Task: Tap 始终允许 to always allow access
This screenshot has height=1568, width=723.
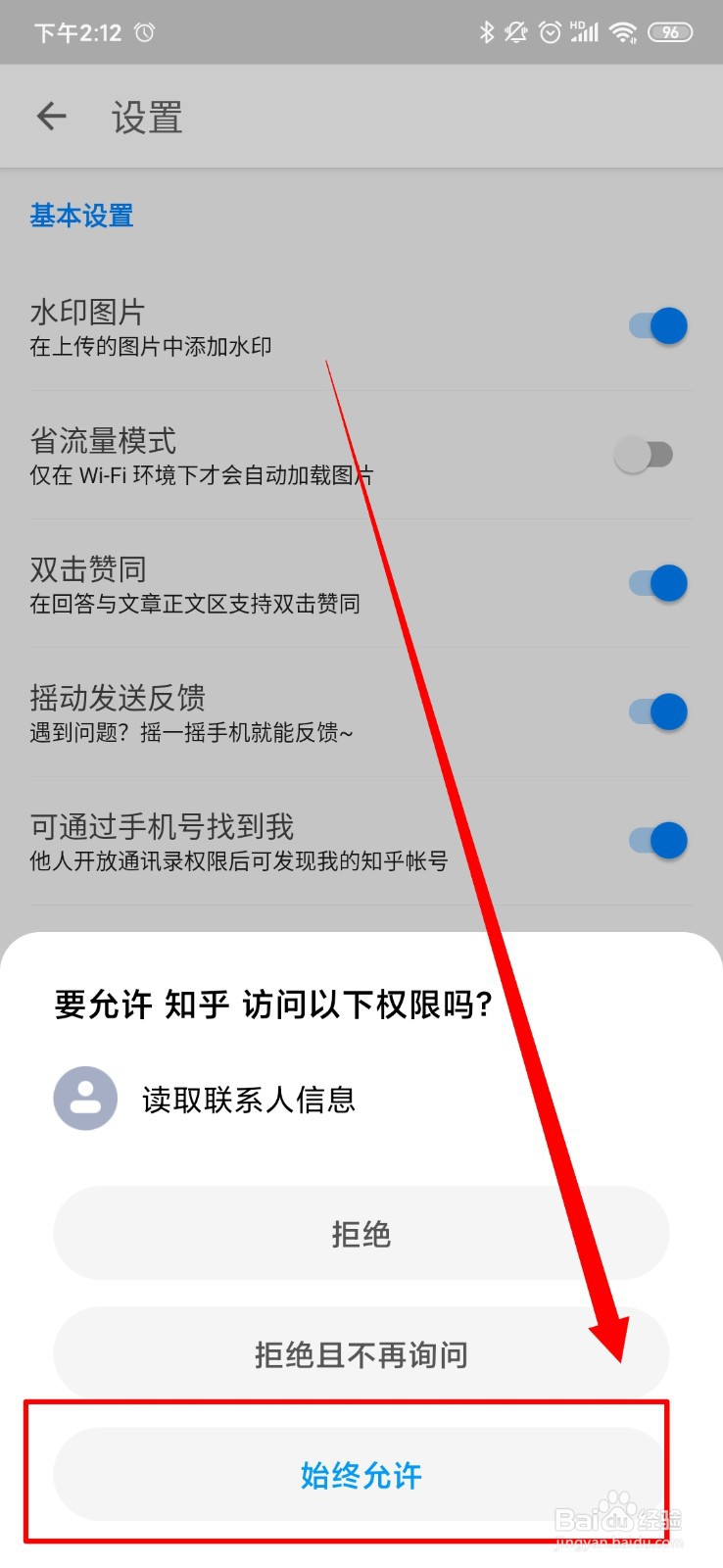Action: tap(361, 1476)
